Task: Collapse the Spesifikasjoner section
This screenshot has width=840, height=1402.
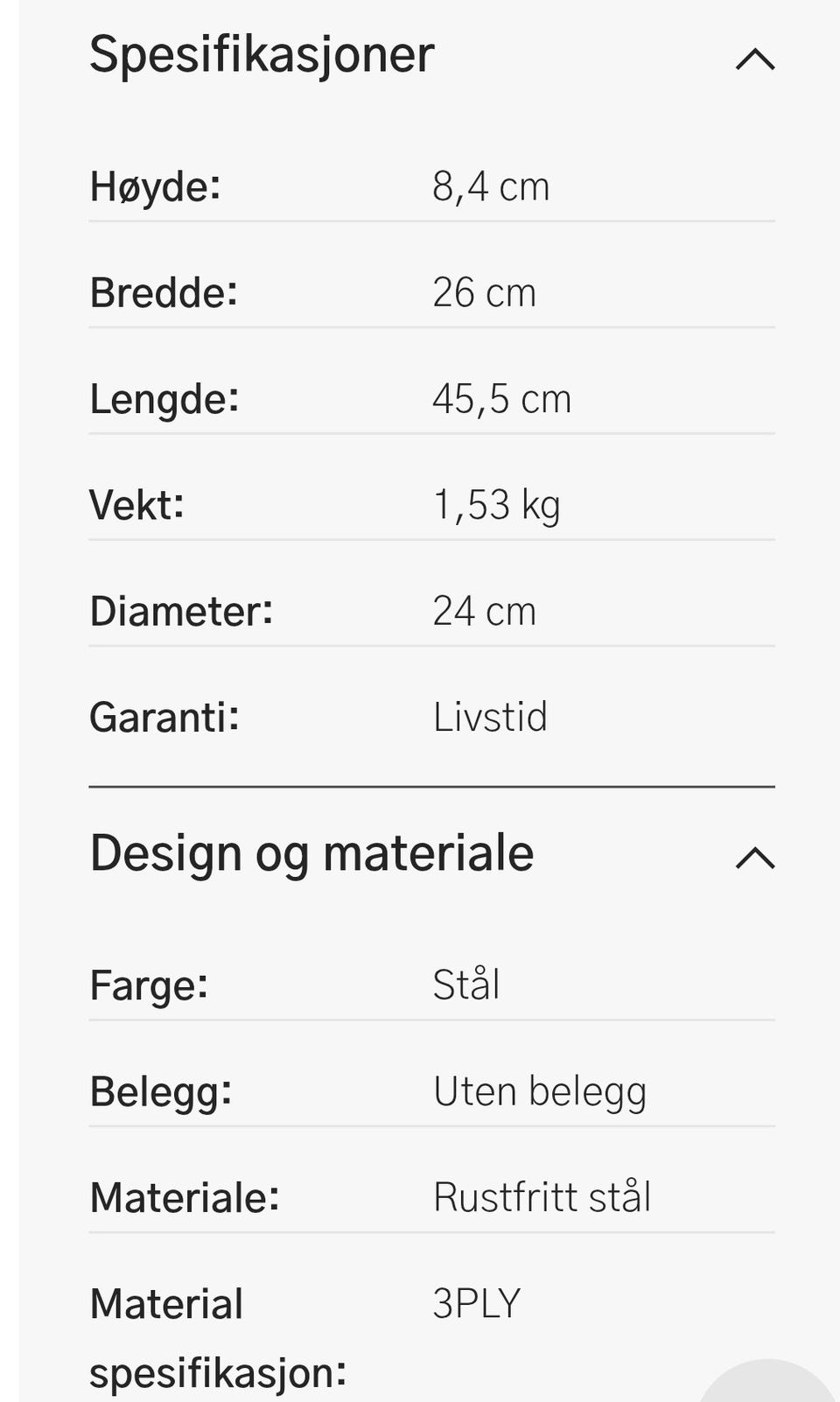Action: [x=755, y=59]
